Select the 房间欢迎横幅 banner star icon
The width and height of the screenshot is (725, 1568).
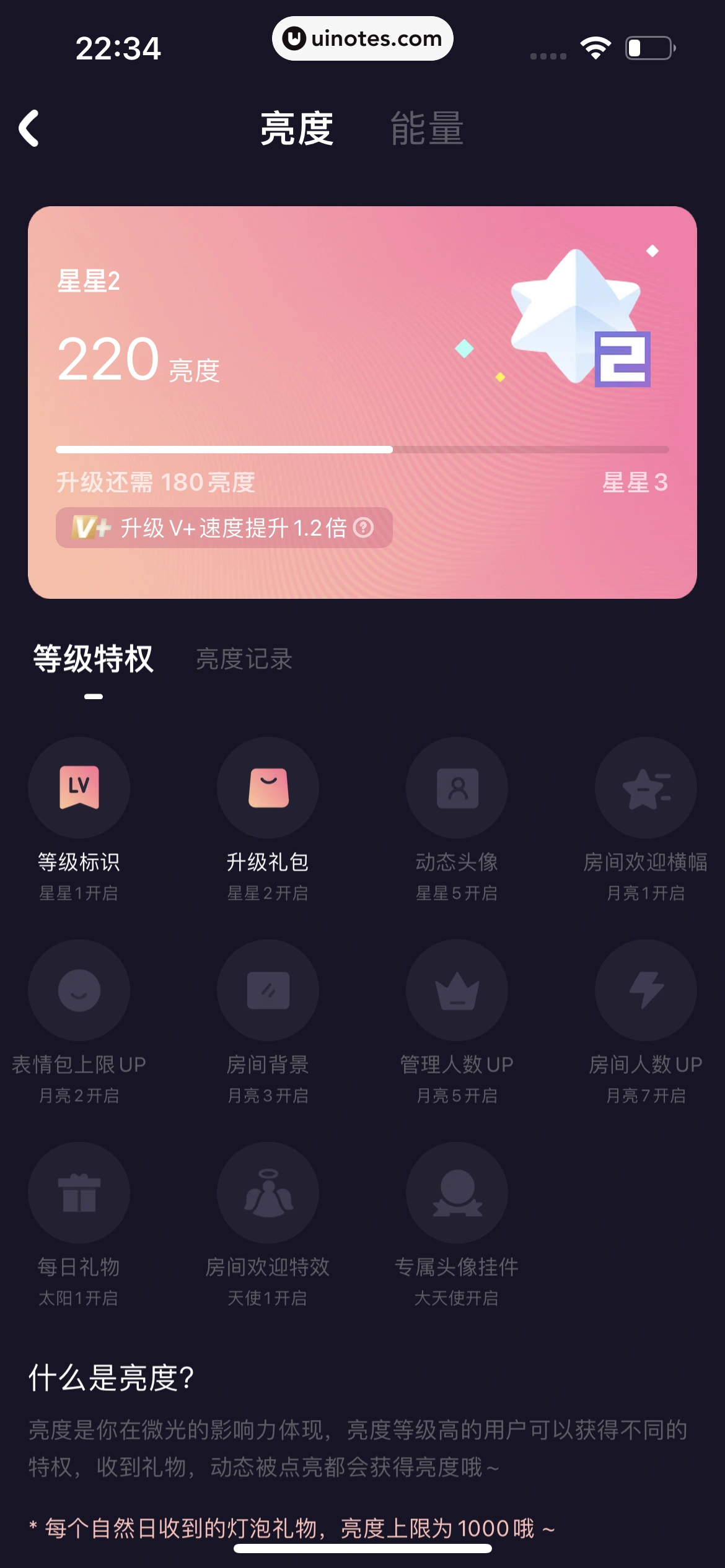click(645, 787)
